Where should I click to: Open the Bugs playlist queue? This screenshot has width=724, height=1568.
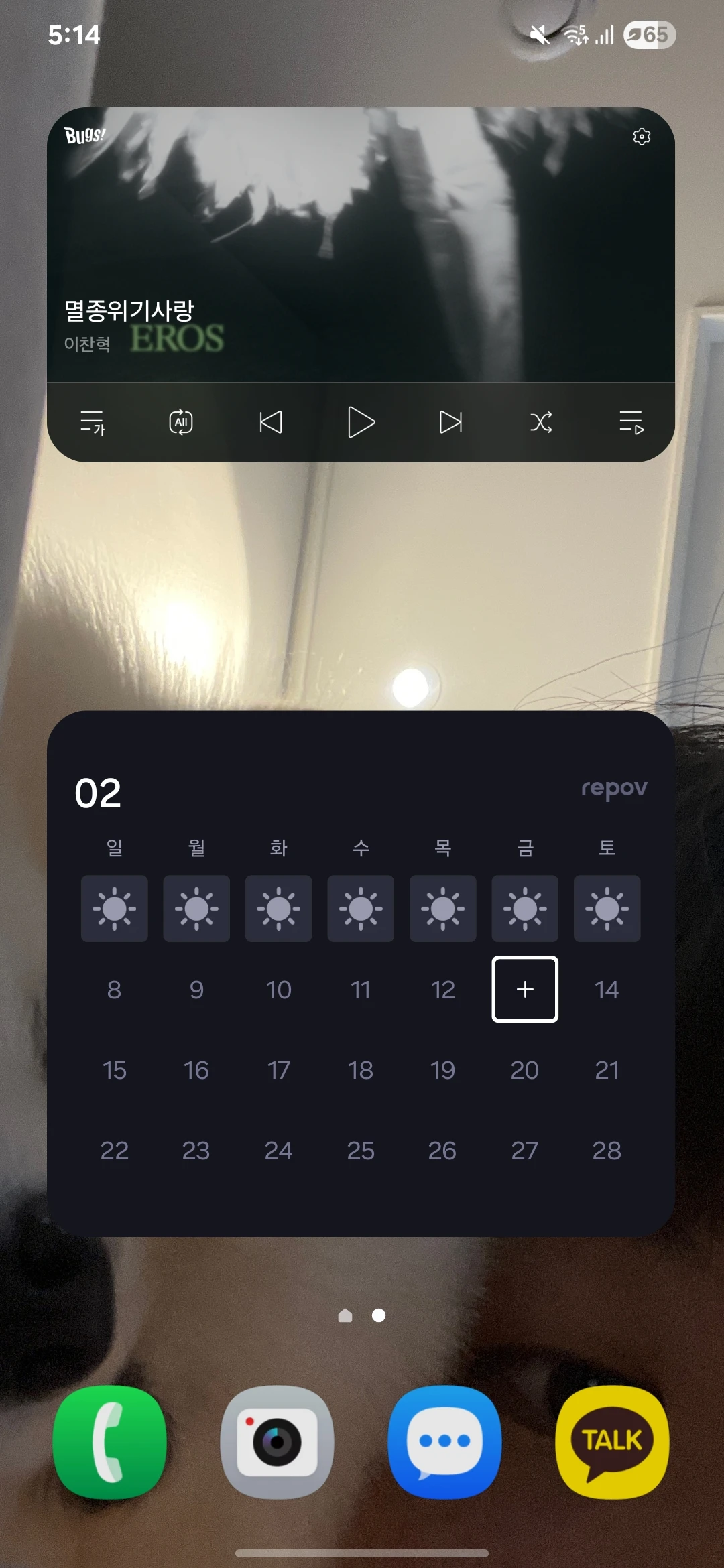pyautogui.click(x=631, y=422)
